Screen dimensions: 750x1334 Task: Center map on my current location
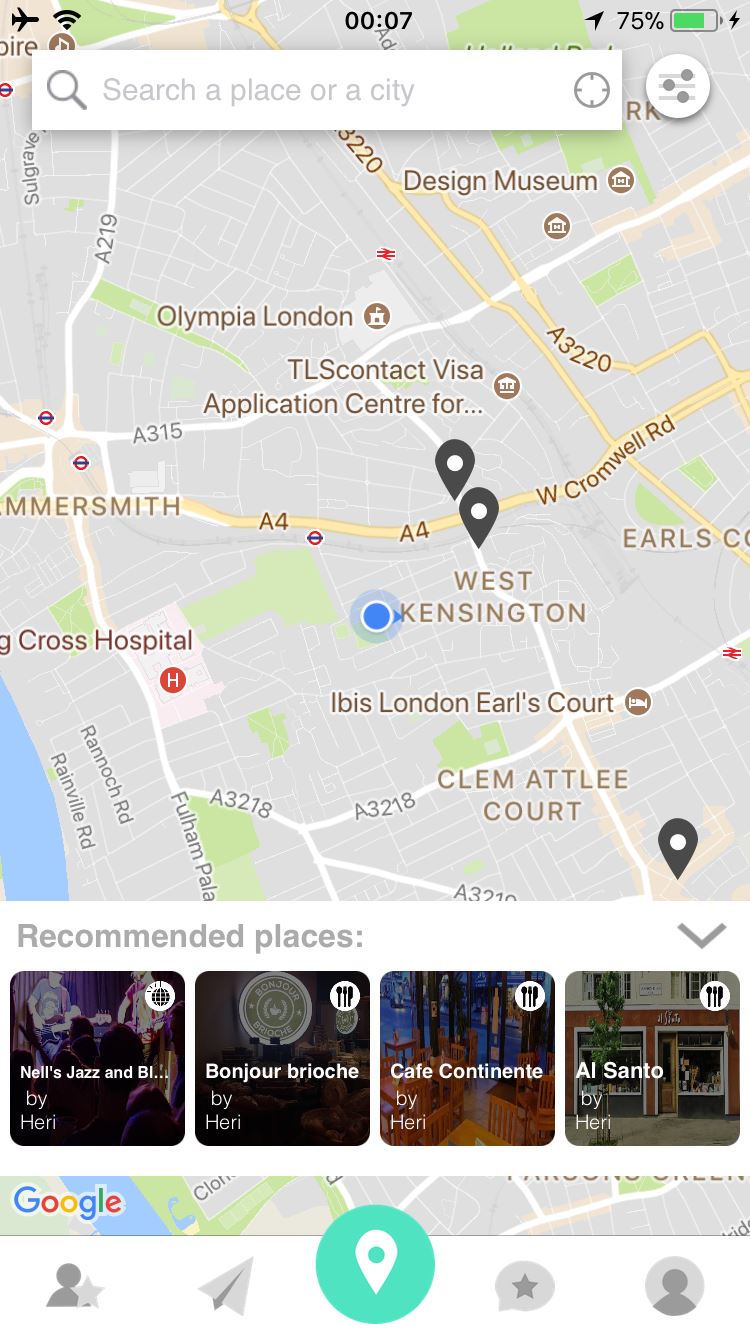(x=591, y=90)
